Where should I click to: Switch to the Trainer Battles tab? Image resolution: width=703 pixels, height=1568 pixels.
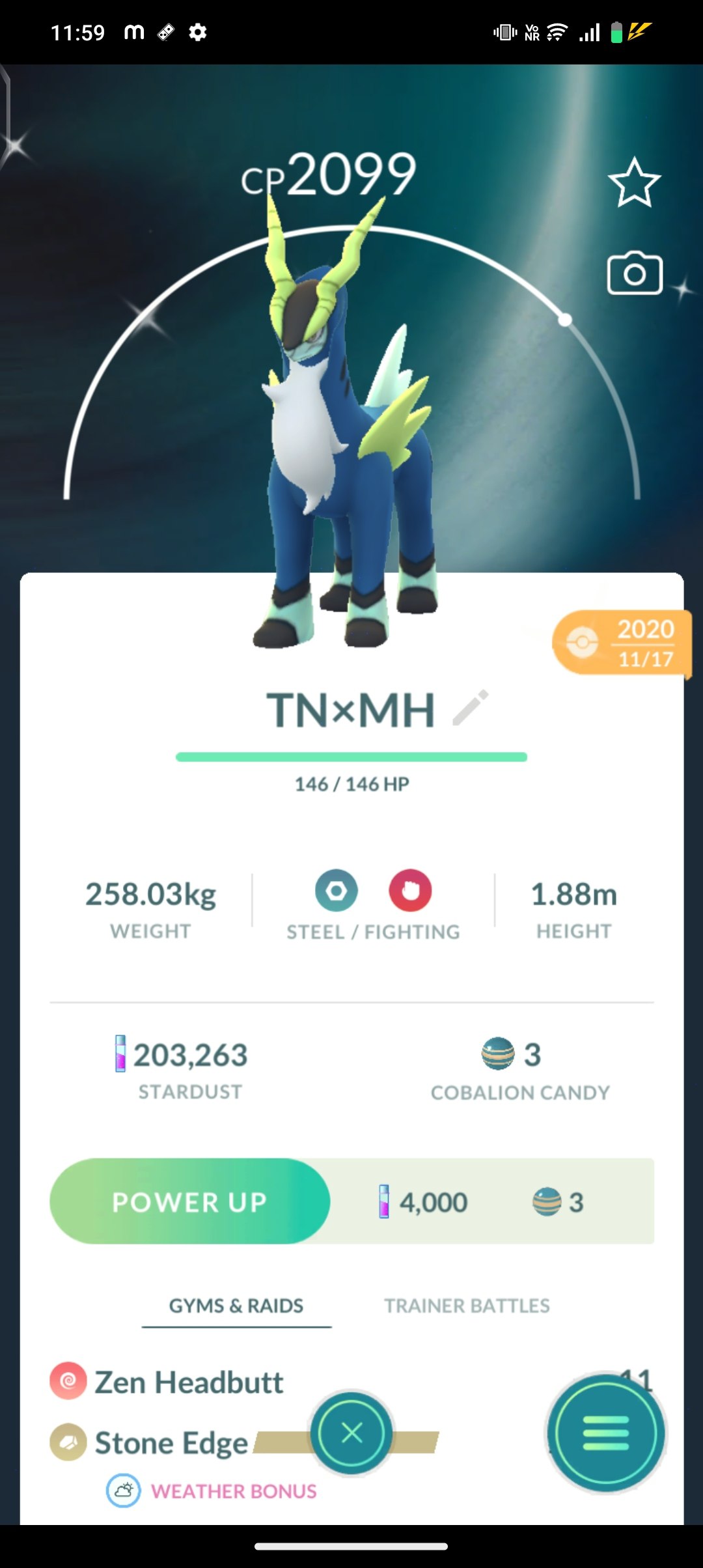coord(467,1306)
